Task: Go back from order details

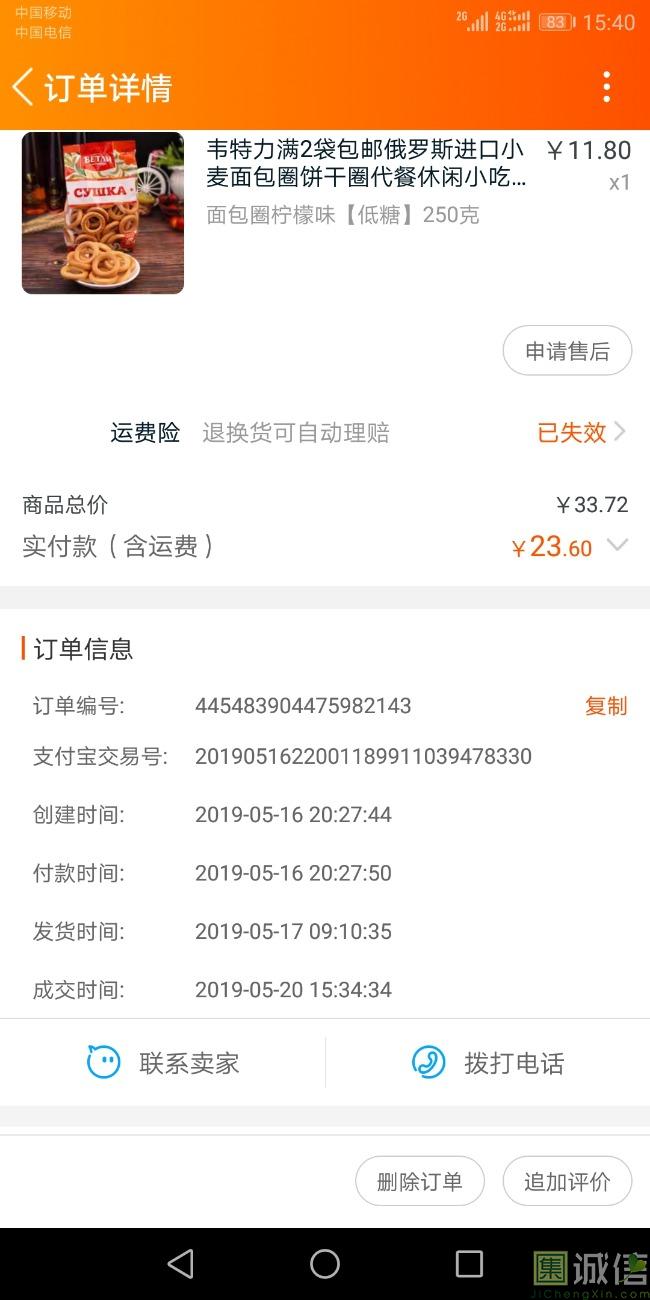Action: pyautogui.click(x=24, y=87)
